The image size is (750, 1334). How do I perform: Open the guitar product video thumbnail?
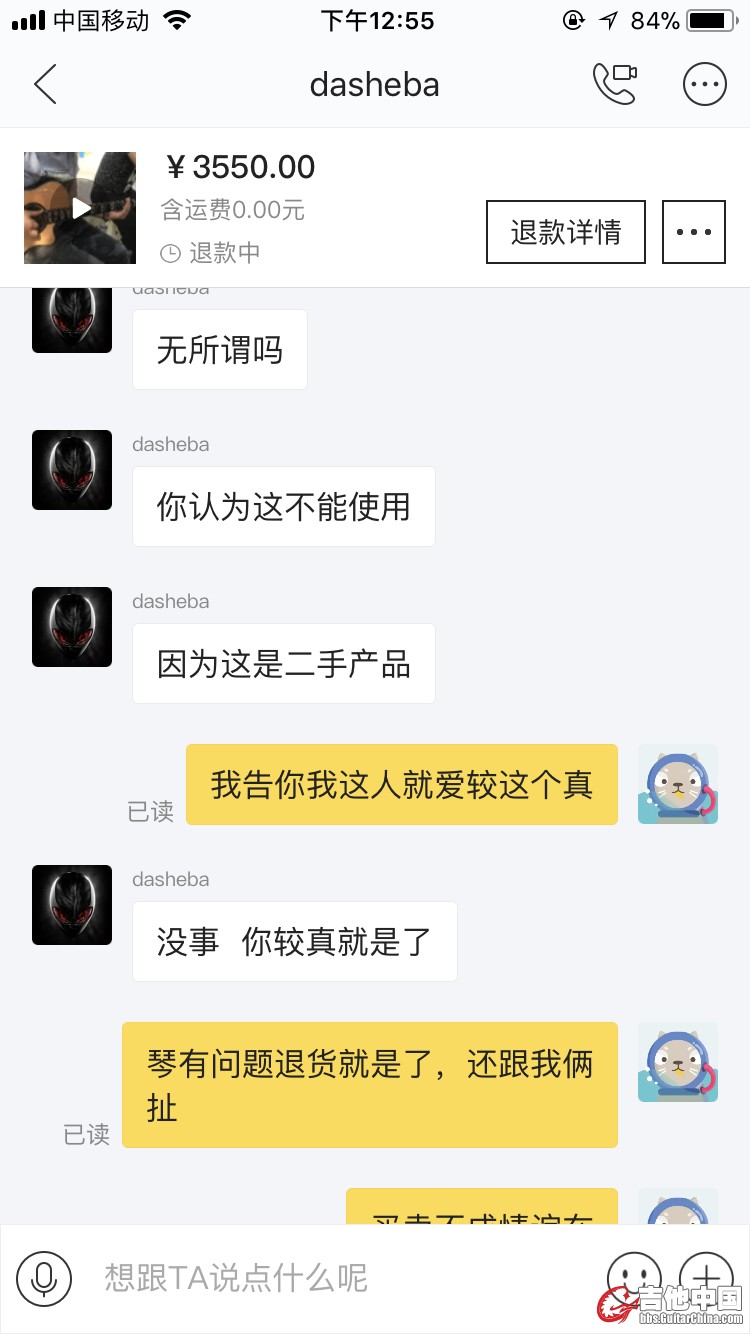(x=80, y=208)
